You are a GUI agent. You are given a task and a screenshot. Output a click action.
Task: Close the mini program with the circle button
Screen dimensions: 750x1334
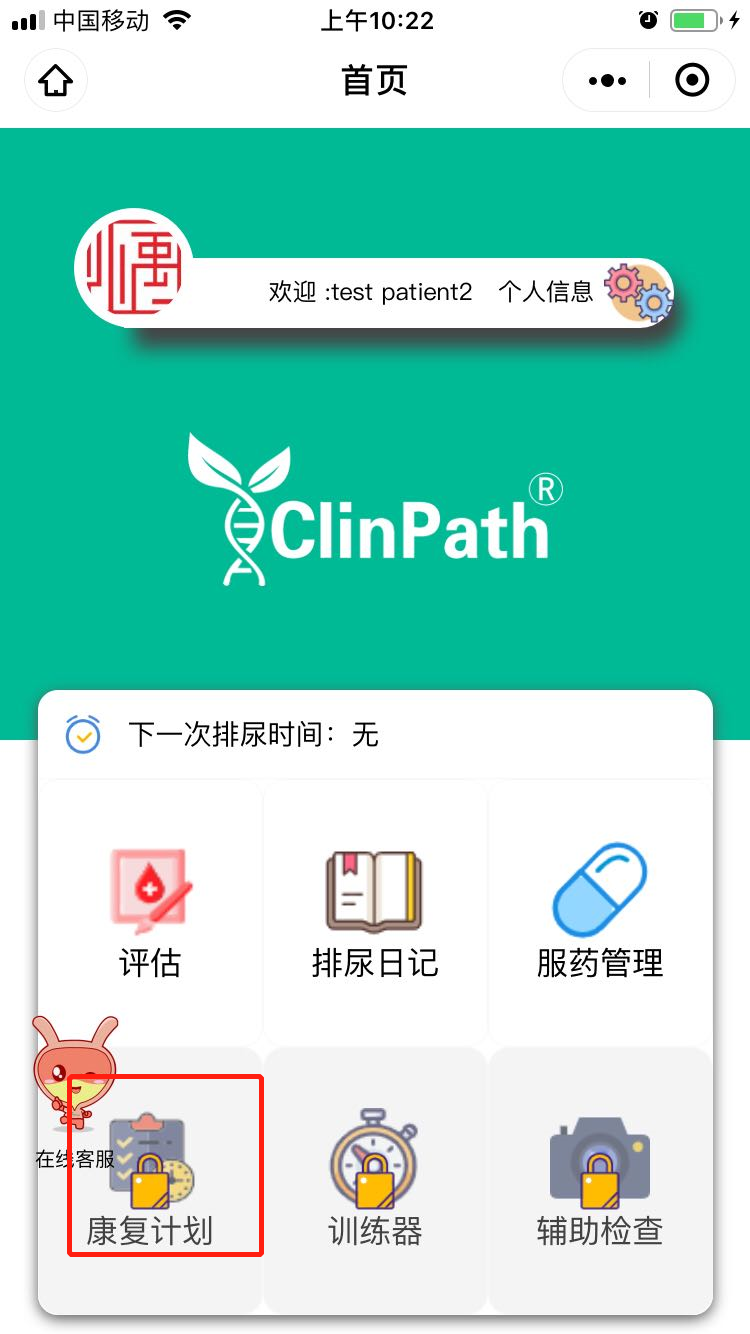[692, 80]
